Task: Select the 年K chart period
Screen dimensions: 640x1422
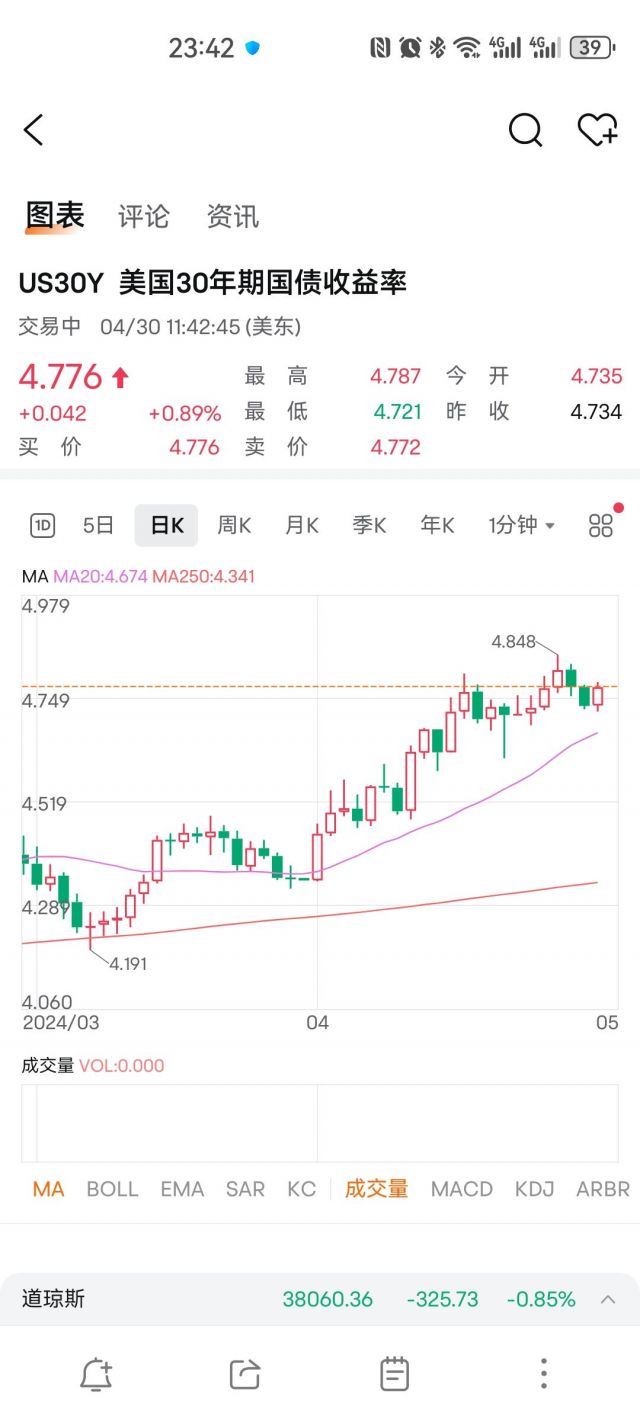Action: pos(437,525)
